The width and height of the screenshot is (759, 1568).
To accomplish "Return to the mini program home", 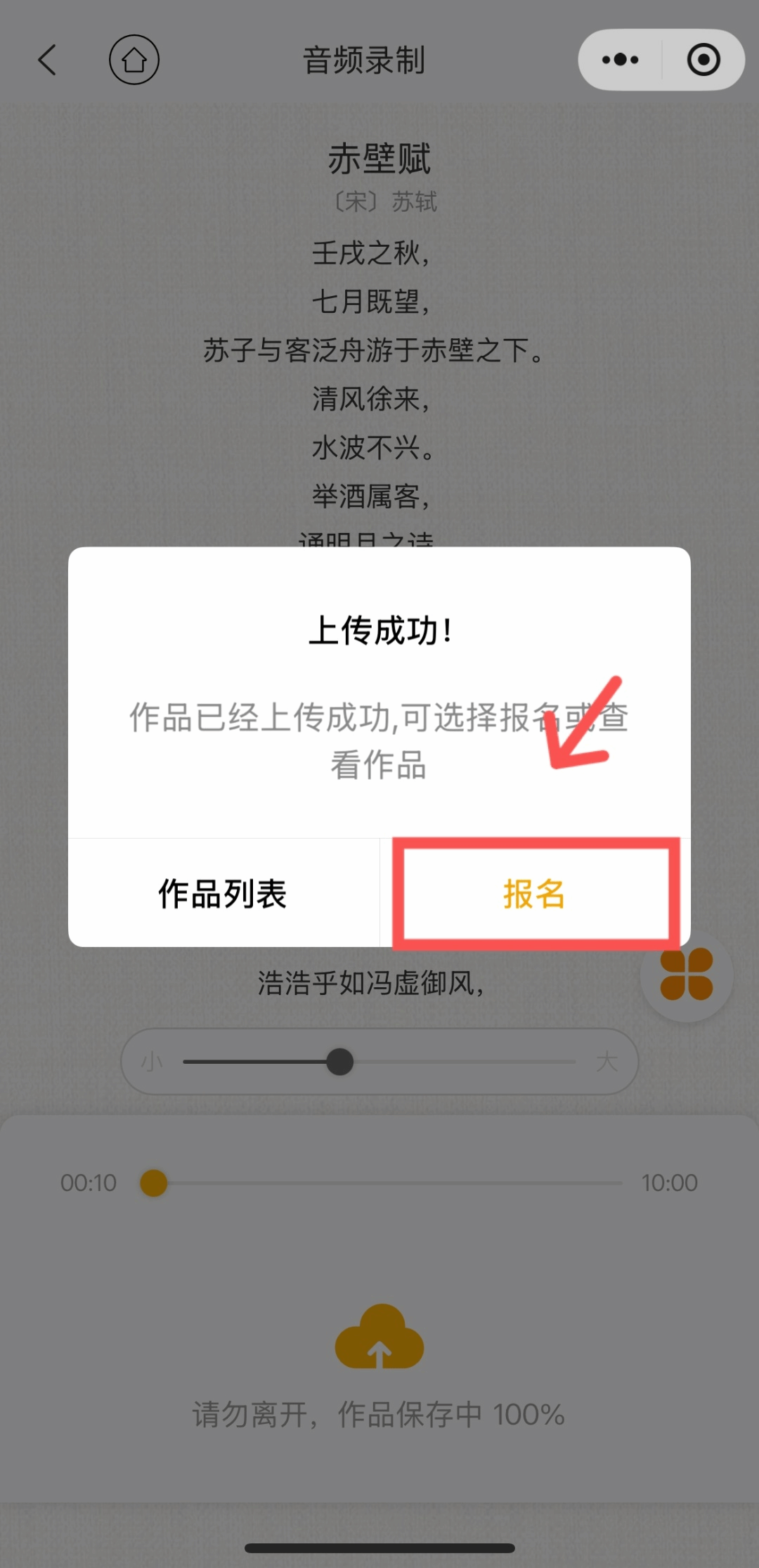I will click(x=134, y=60).
